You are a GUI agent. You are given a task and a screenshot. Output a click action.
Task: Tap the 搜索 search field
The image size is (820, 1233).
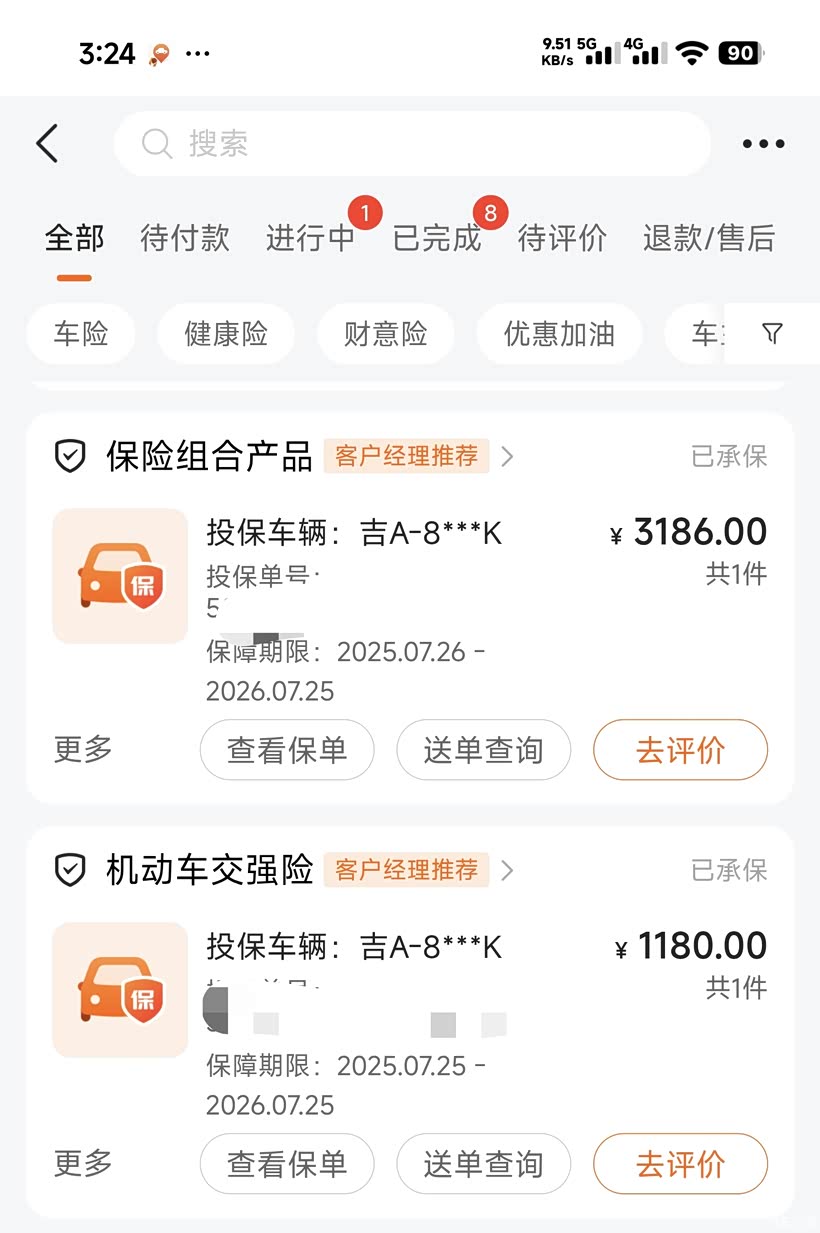(411, 144)
